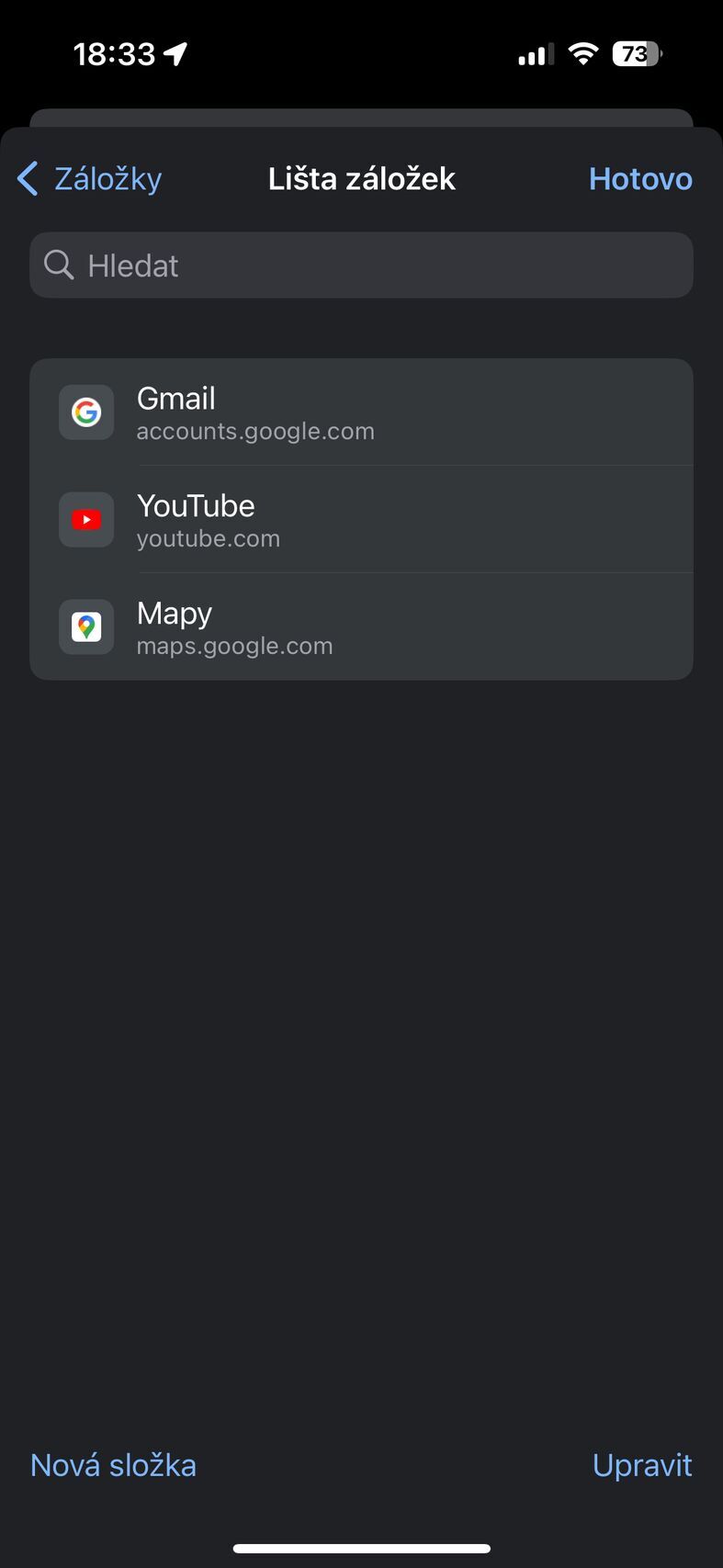
Task: Go back to Záložky
Action: pyautogui.click(x=90, y=178)
